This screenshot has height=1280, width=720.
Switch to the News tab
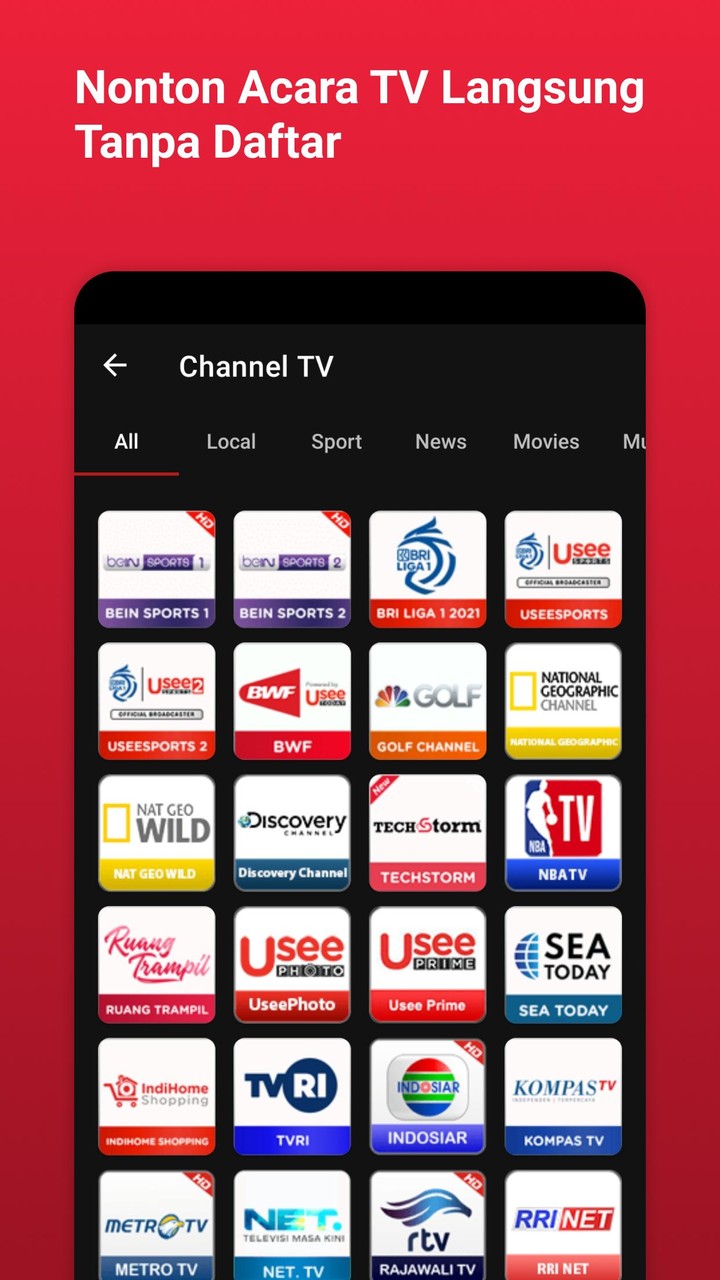point(440,441)
